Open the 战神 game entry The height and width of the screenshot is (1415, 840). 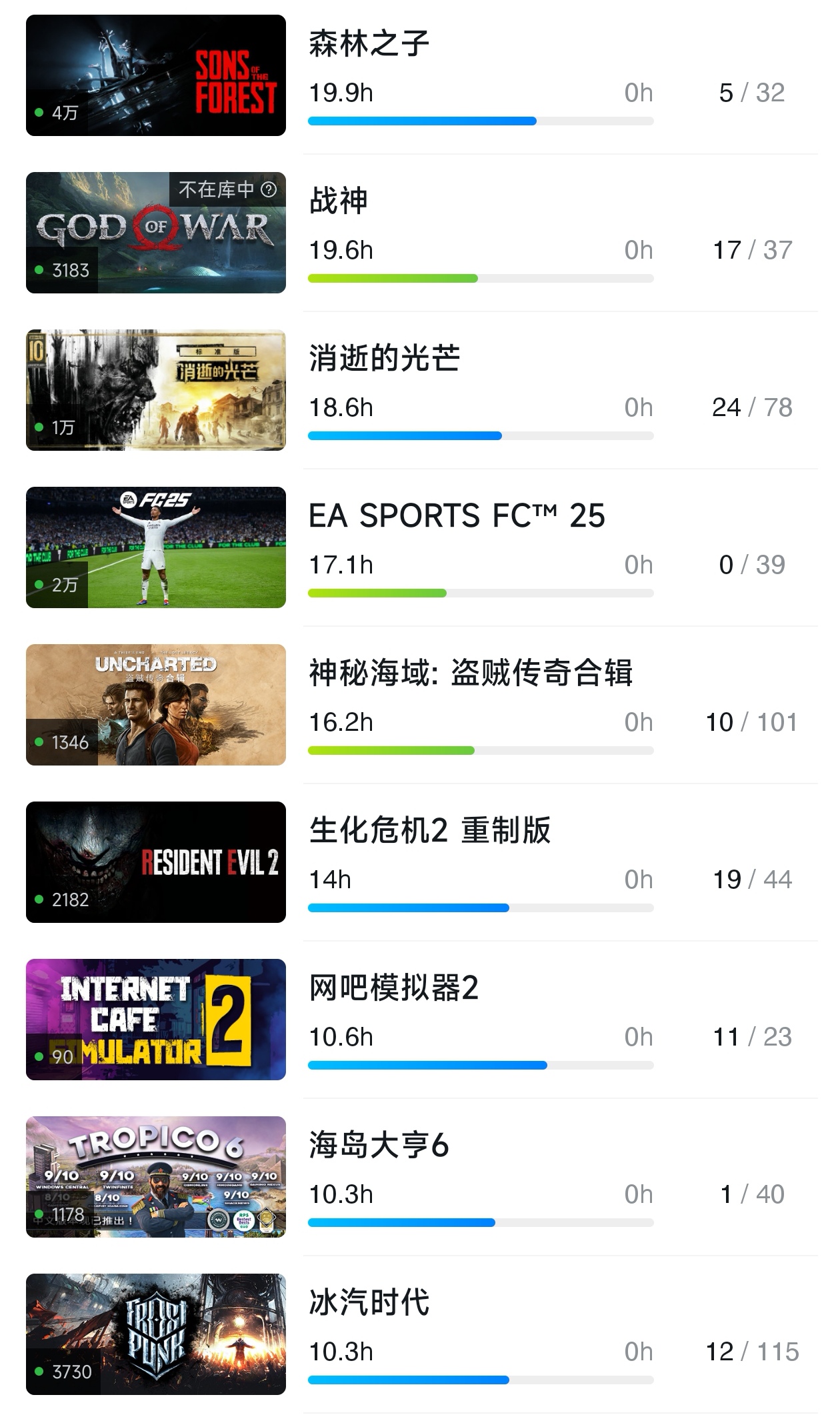click(338, 201)
